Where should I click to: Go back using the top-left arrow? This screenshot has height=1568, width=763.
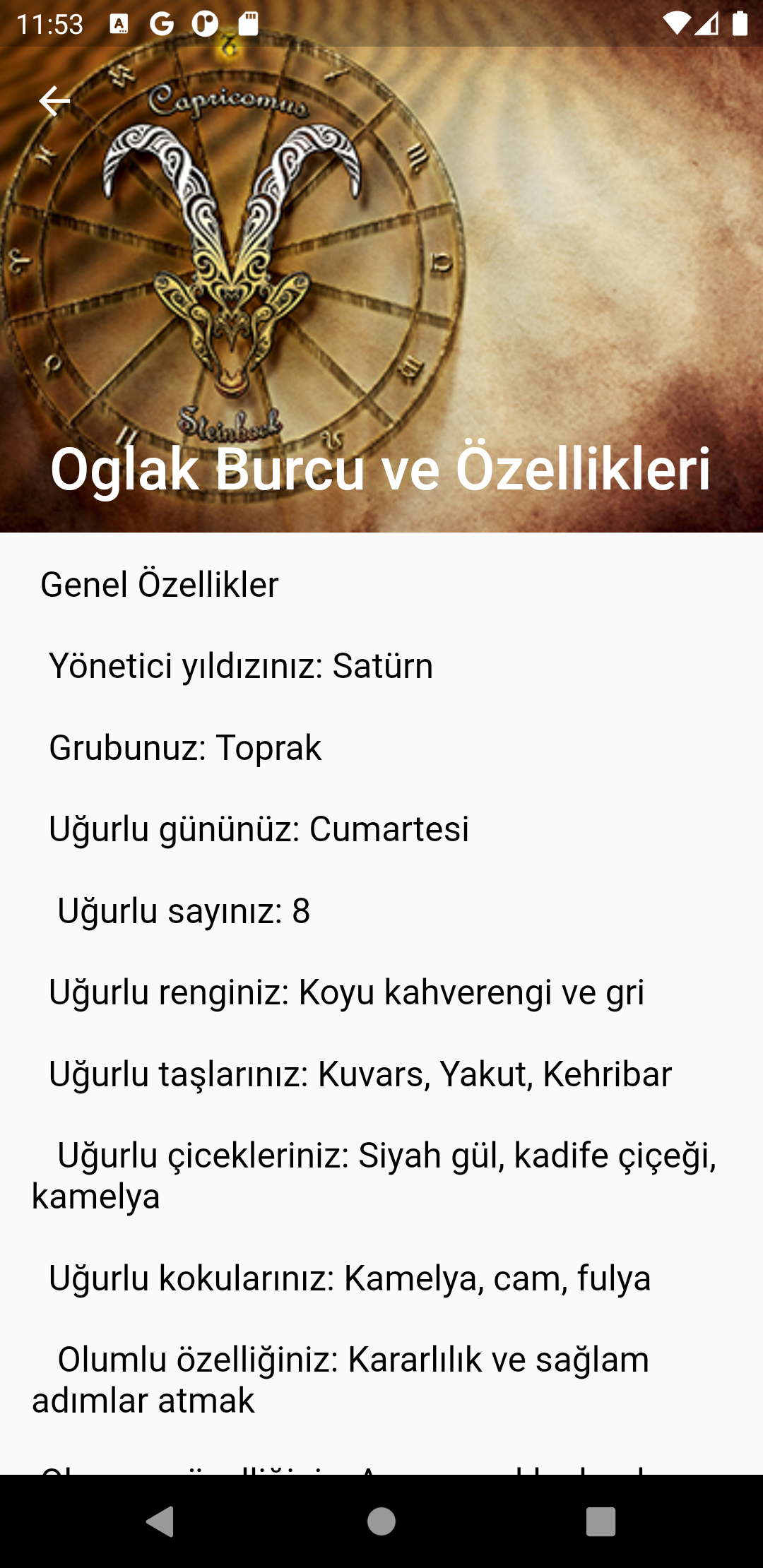pyautogui.click(x=54, y=101)
